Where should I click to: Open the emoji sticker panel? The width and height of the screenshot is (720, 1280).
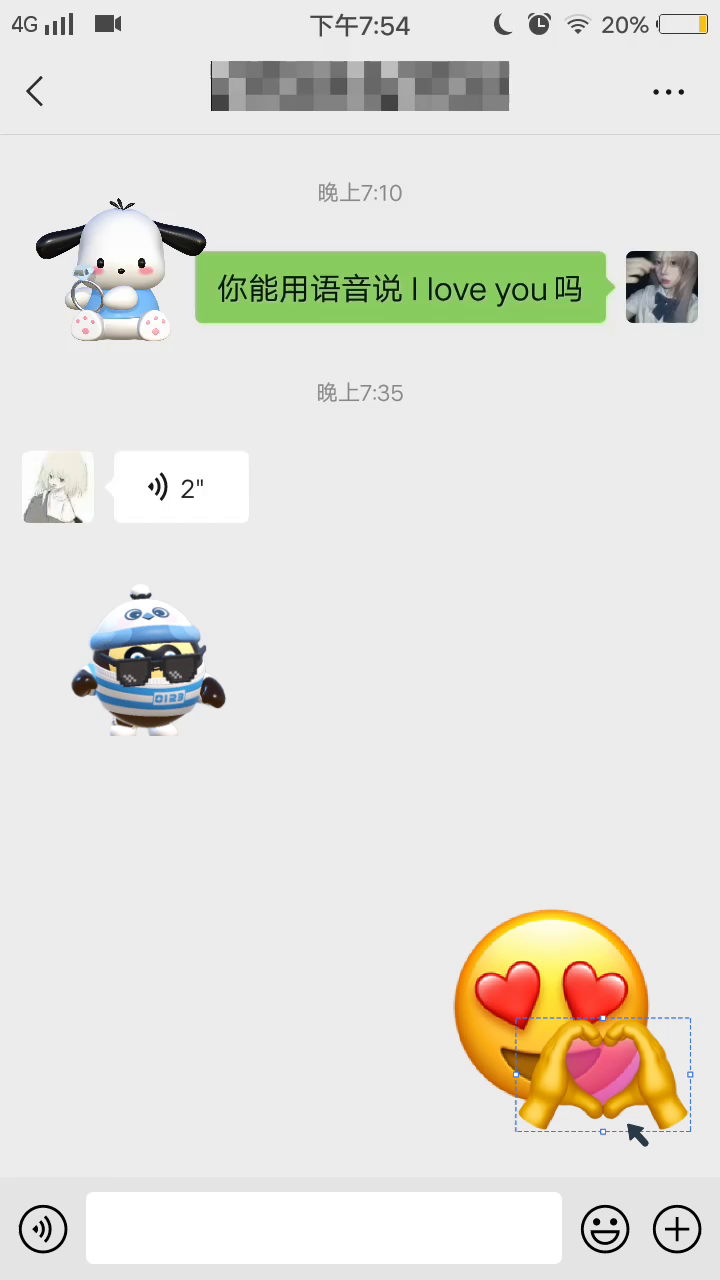[x=605, y=1229]
